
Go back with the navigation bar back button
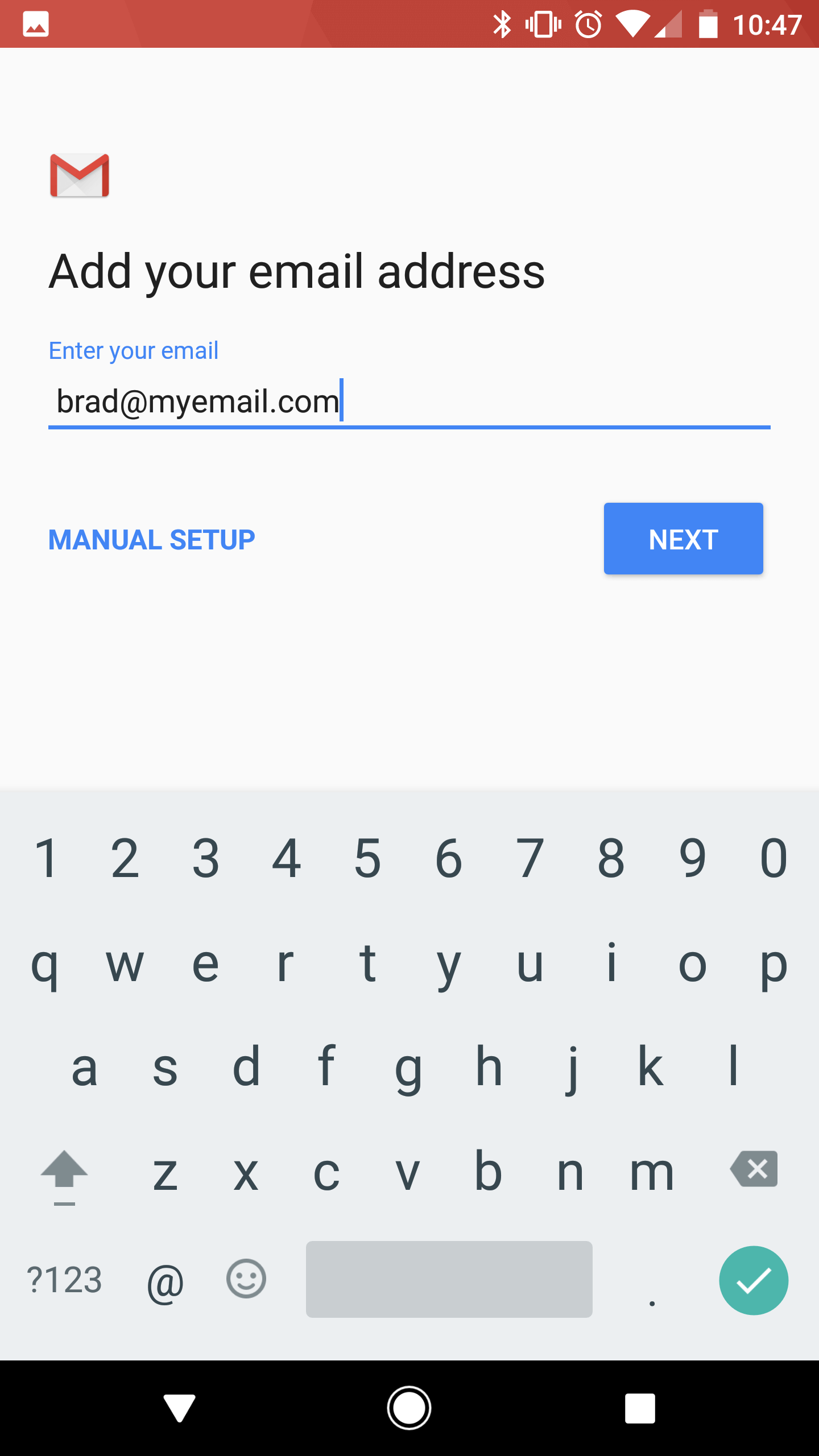point(179,1408)
